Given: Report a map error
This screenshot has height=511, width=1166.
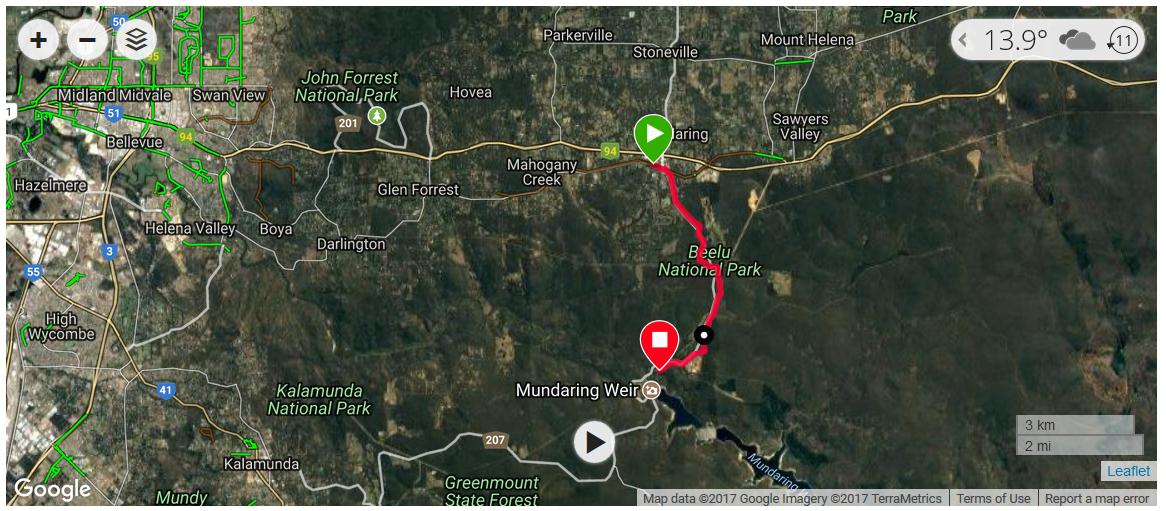Looking at the screenshot, I should pos(1097,498).
